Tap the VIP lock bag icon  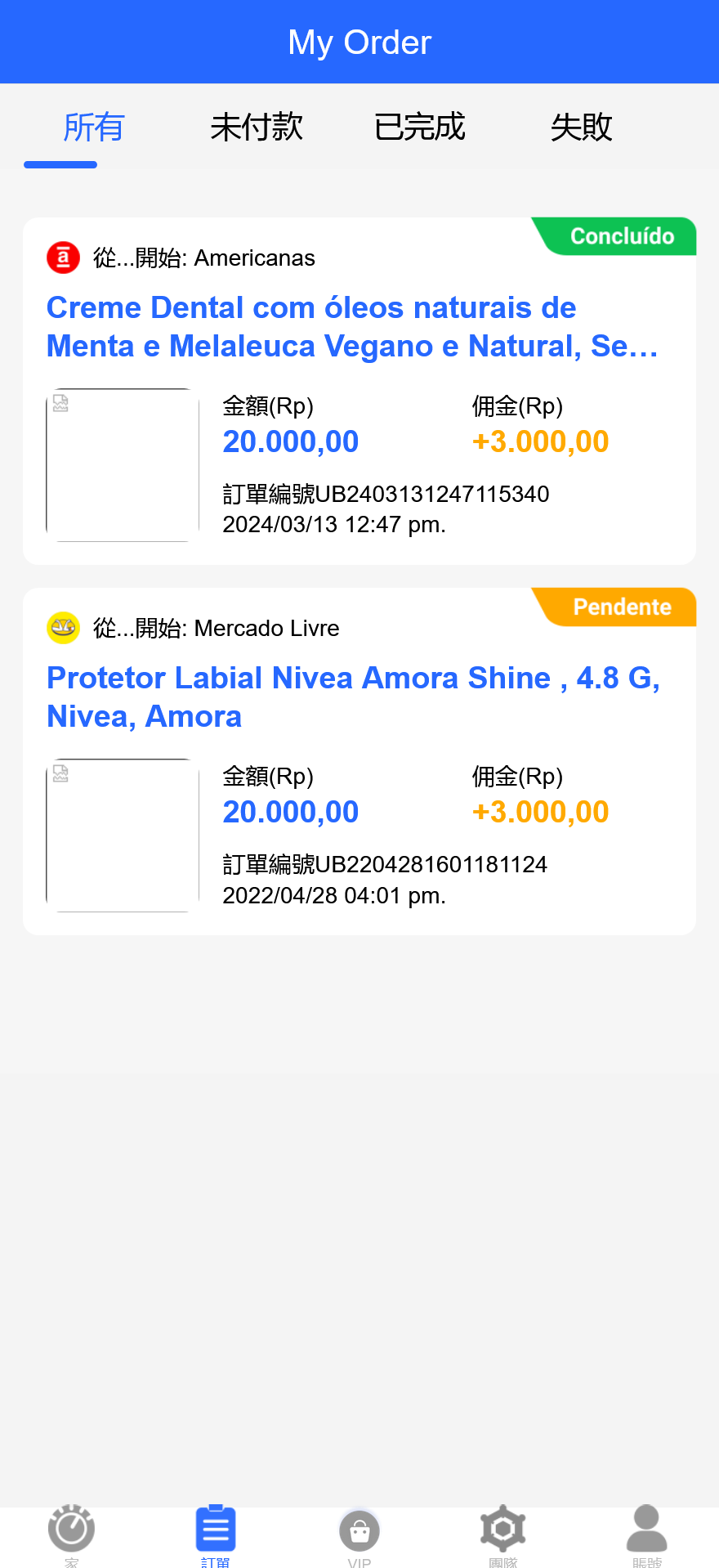[x=359, y=1529]
